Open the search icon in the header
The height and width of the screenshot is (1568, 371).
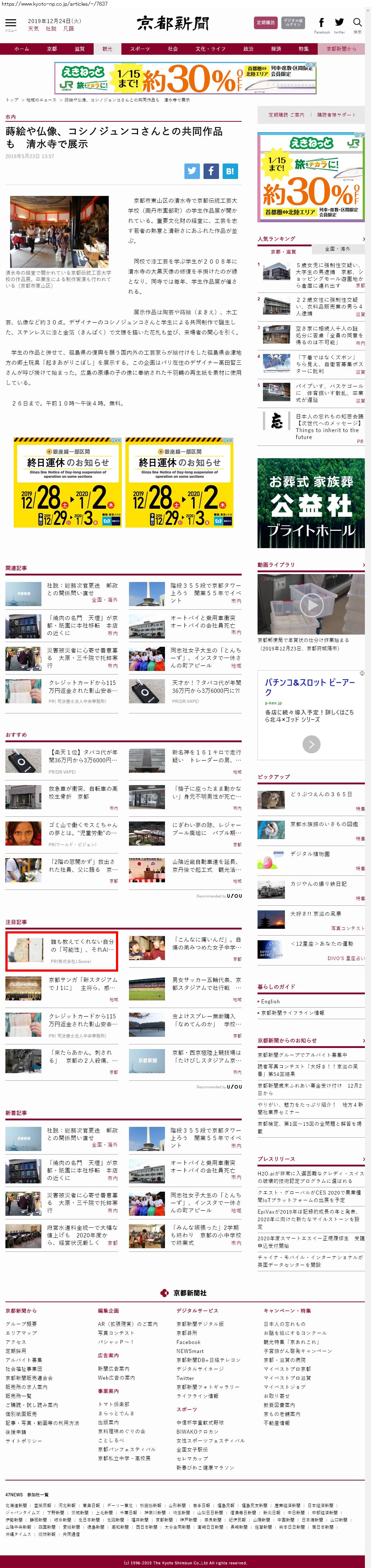click(358, 23)
